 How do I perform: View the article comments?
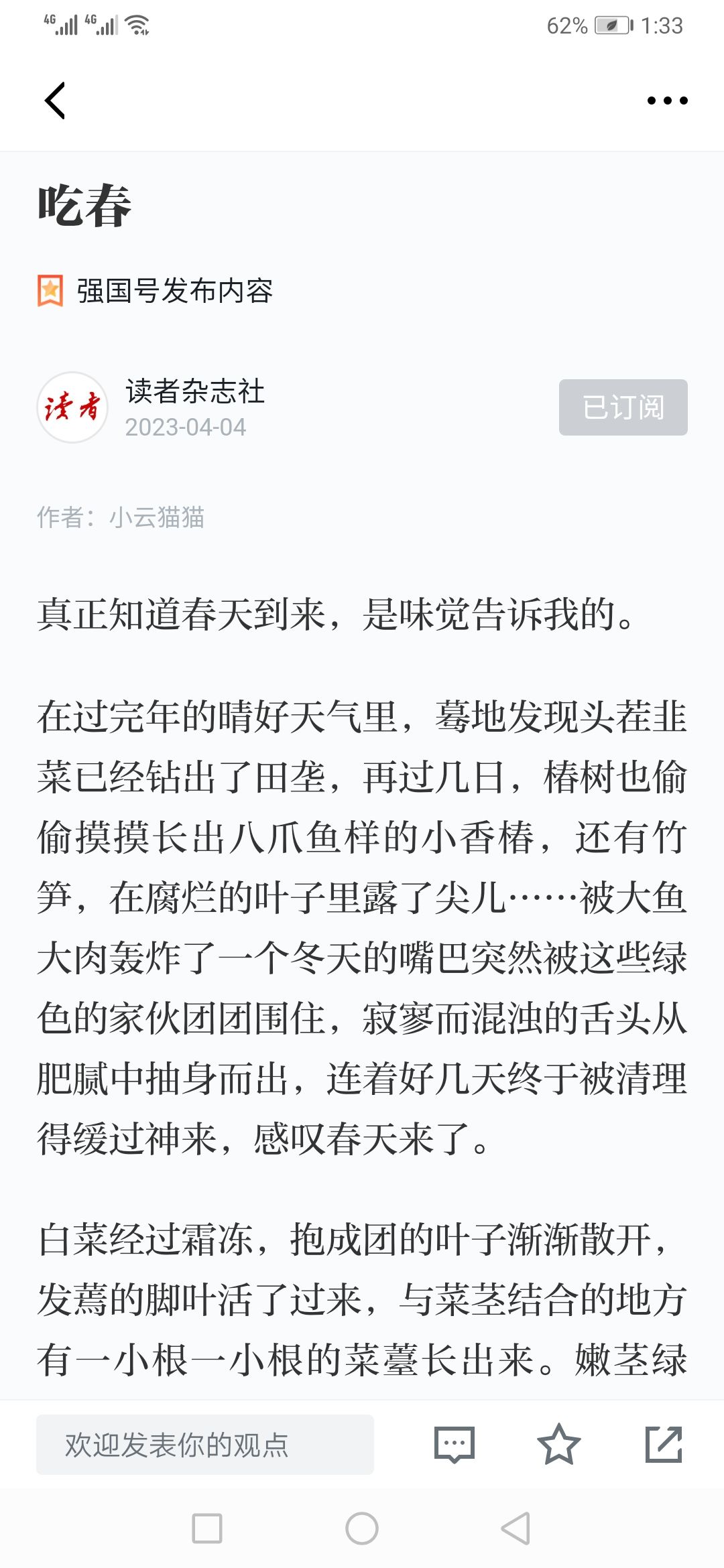click(455, 1445)
